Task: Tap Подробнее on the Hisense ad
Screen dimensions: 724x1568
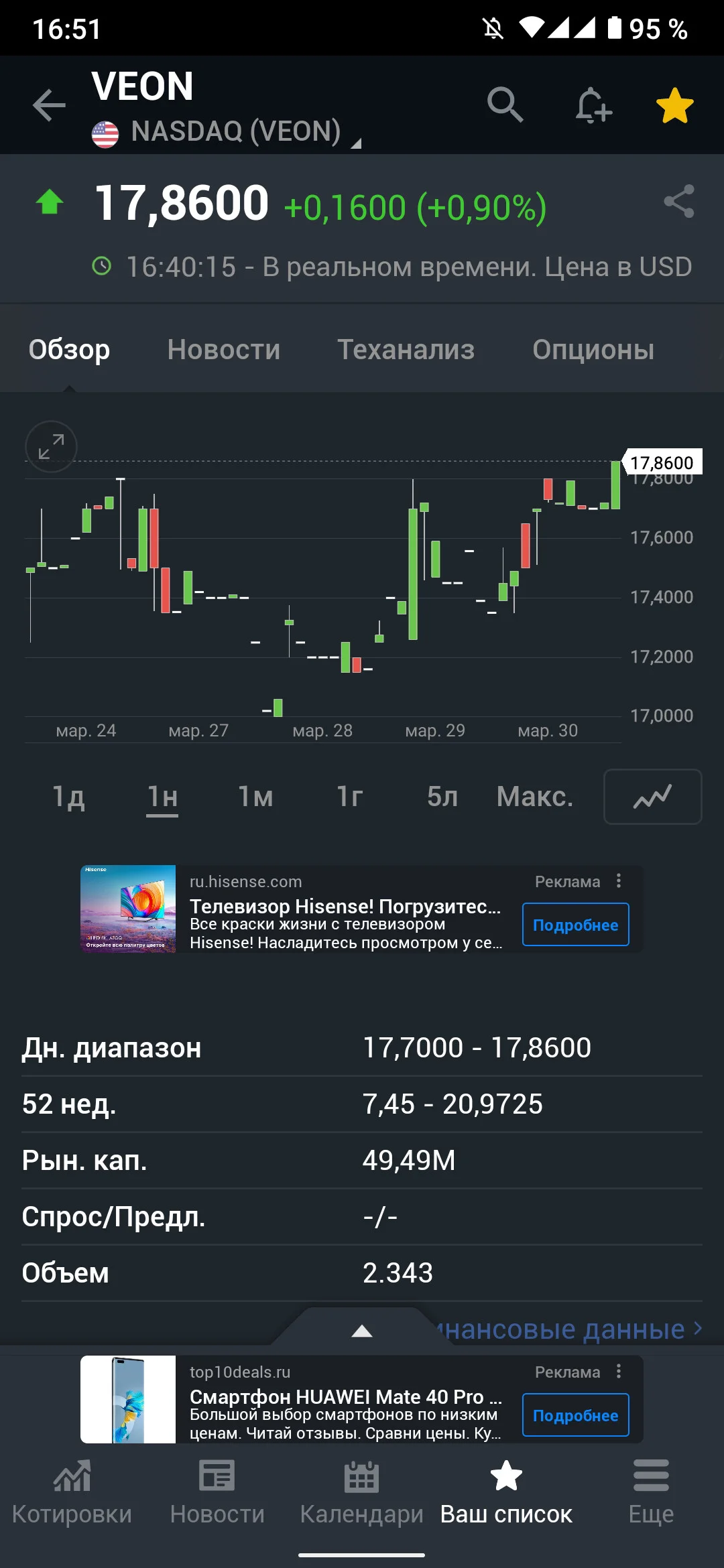Action: click(576, 925)
